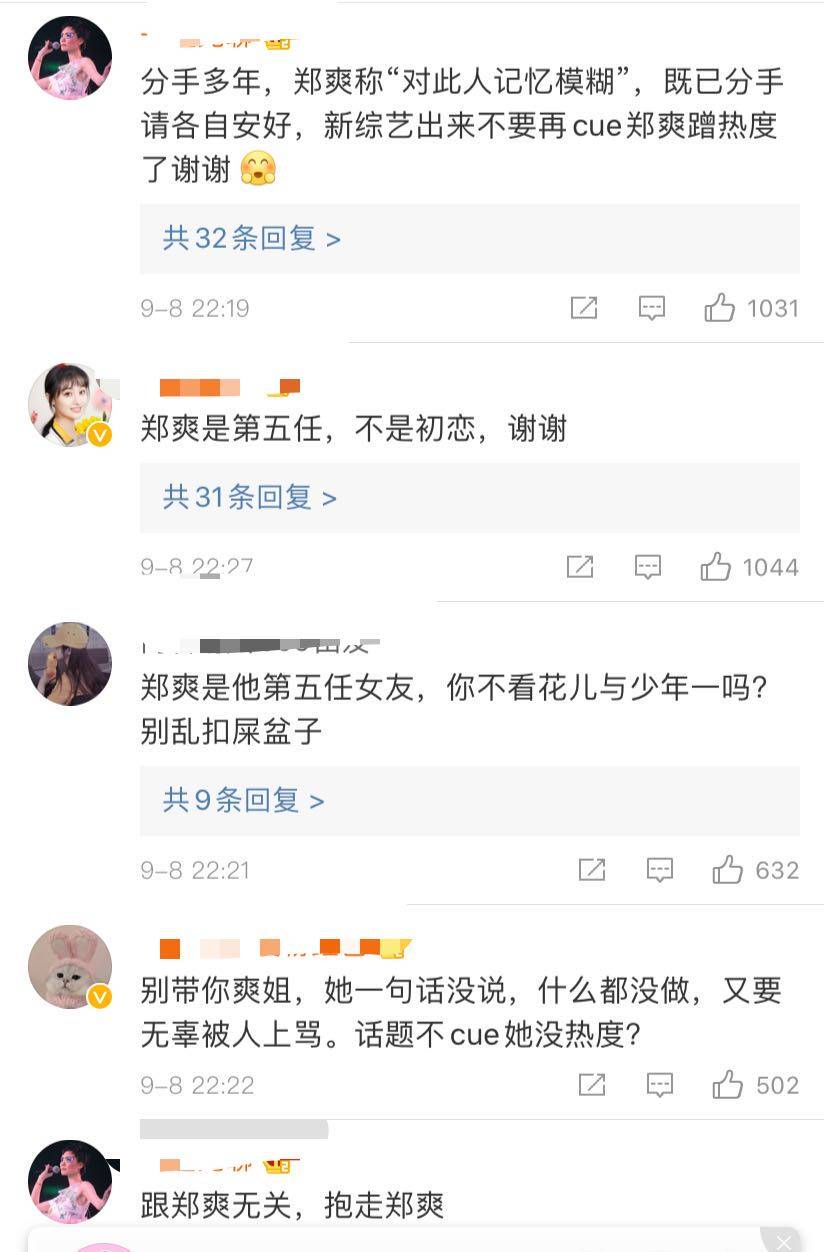Viewport: 824px width, 1252px height.
Task: Expand the 共9条回复 replies
Action: [x=244, y=800]
